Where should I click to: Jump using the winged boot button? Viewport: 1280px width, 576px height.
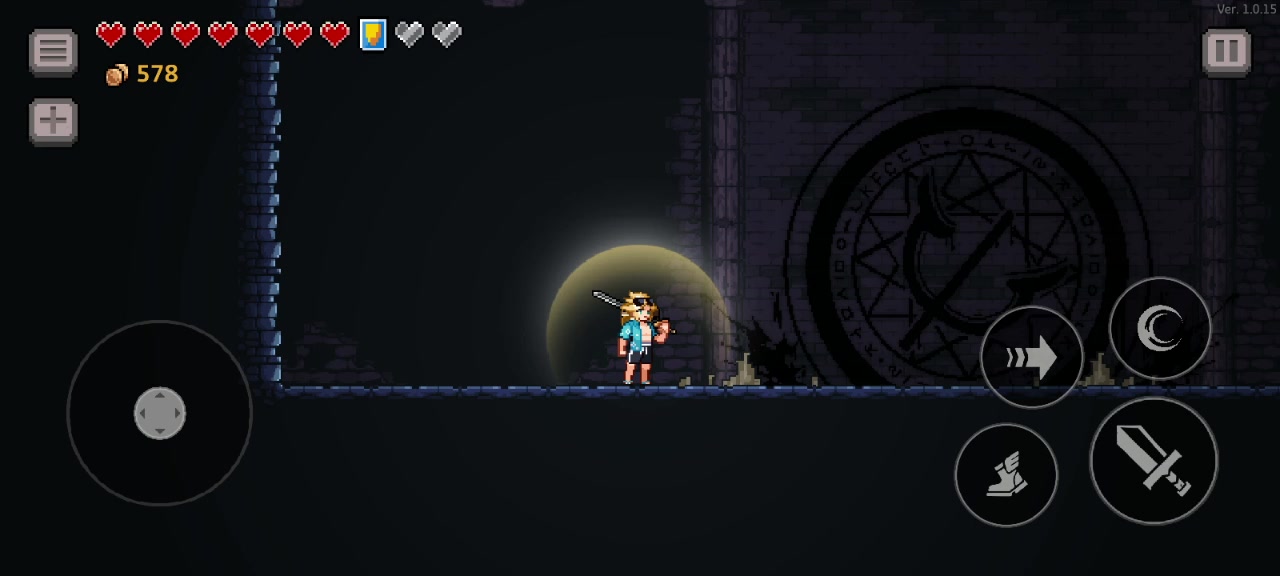pyautogui.click(x=1006, y=475)
